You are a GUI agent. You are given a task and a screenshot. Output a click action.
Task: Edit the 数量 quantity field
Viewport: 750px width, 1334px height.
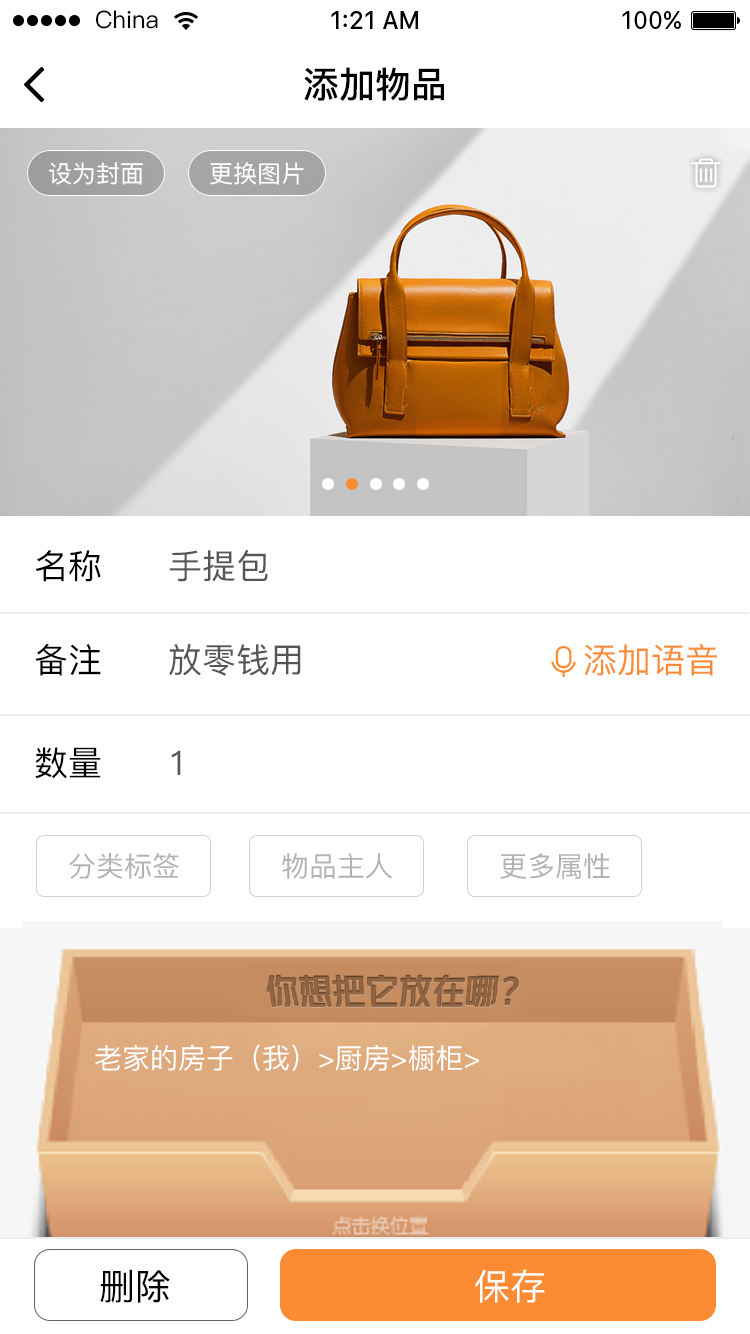(x=375, y=765)
